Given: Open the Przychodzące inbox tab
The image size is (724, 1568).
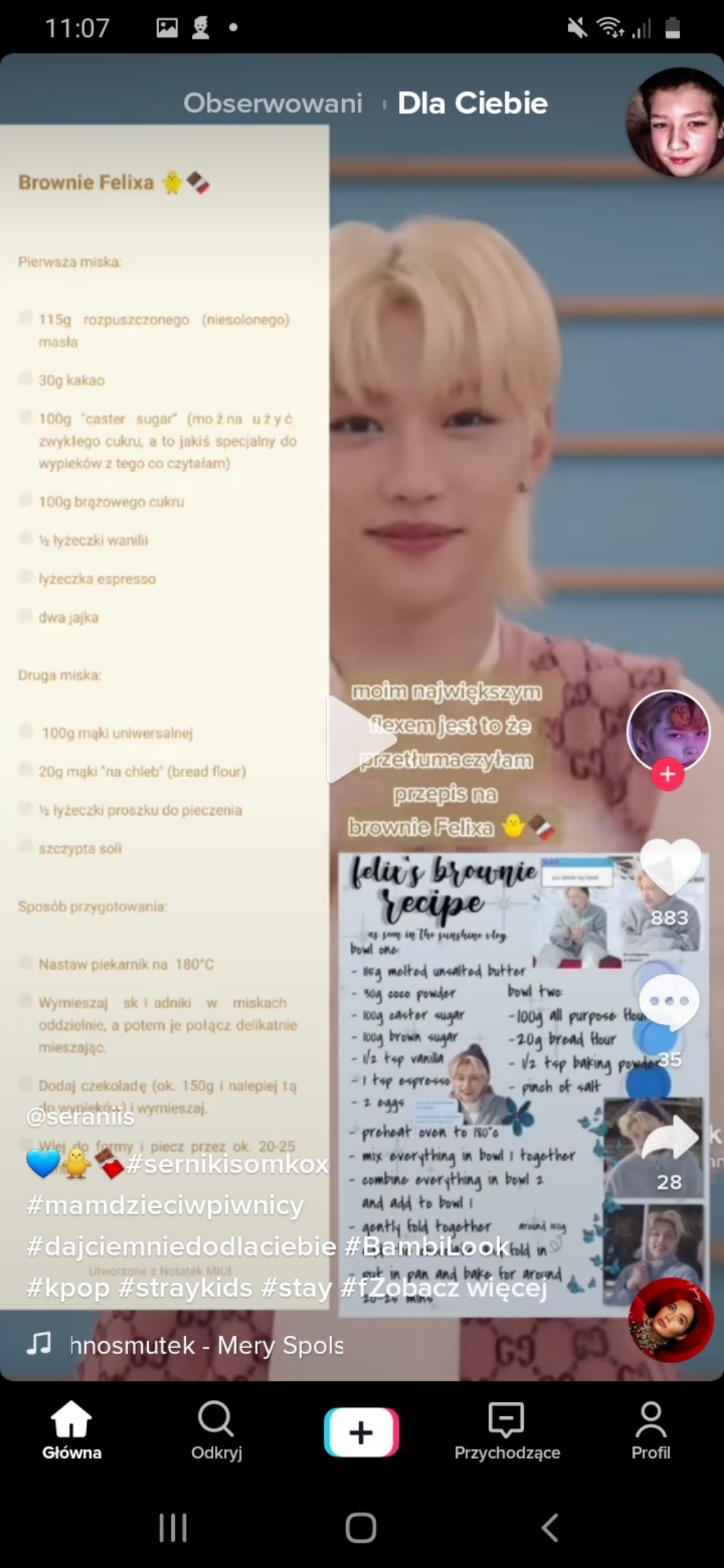Looking at the screenshot, I should coord(507,1431).
